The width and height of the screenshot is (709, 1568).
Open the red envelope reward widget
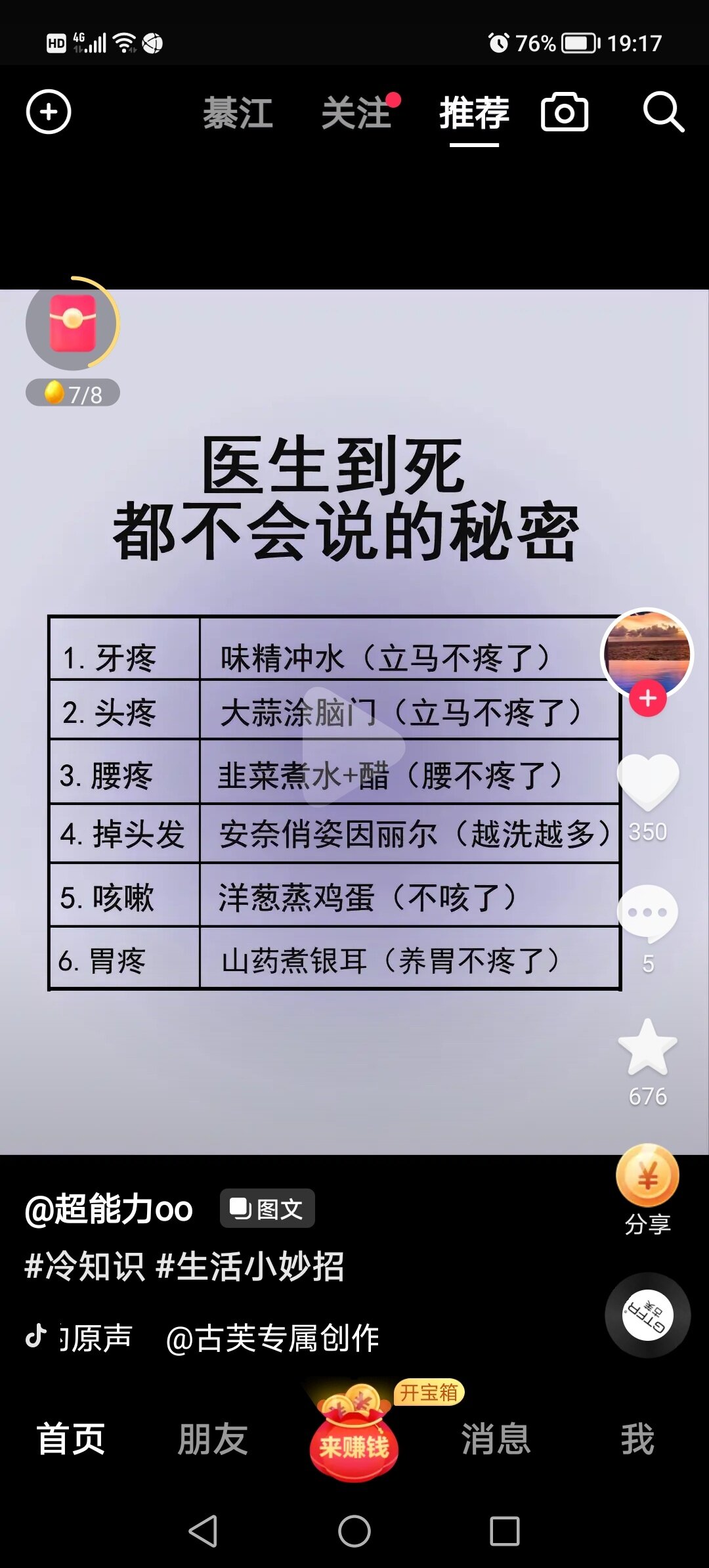(72, 324)
